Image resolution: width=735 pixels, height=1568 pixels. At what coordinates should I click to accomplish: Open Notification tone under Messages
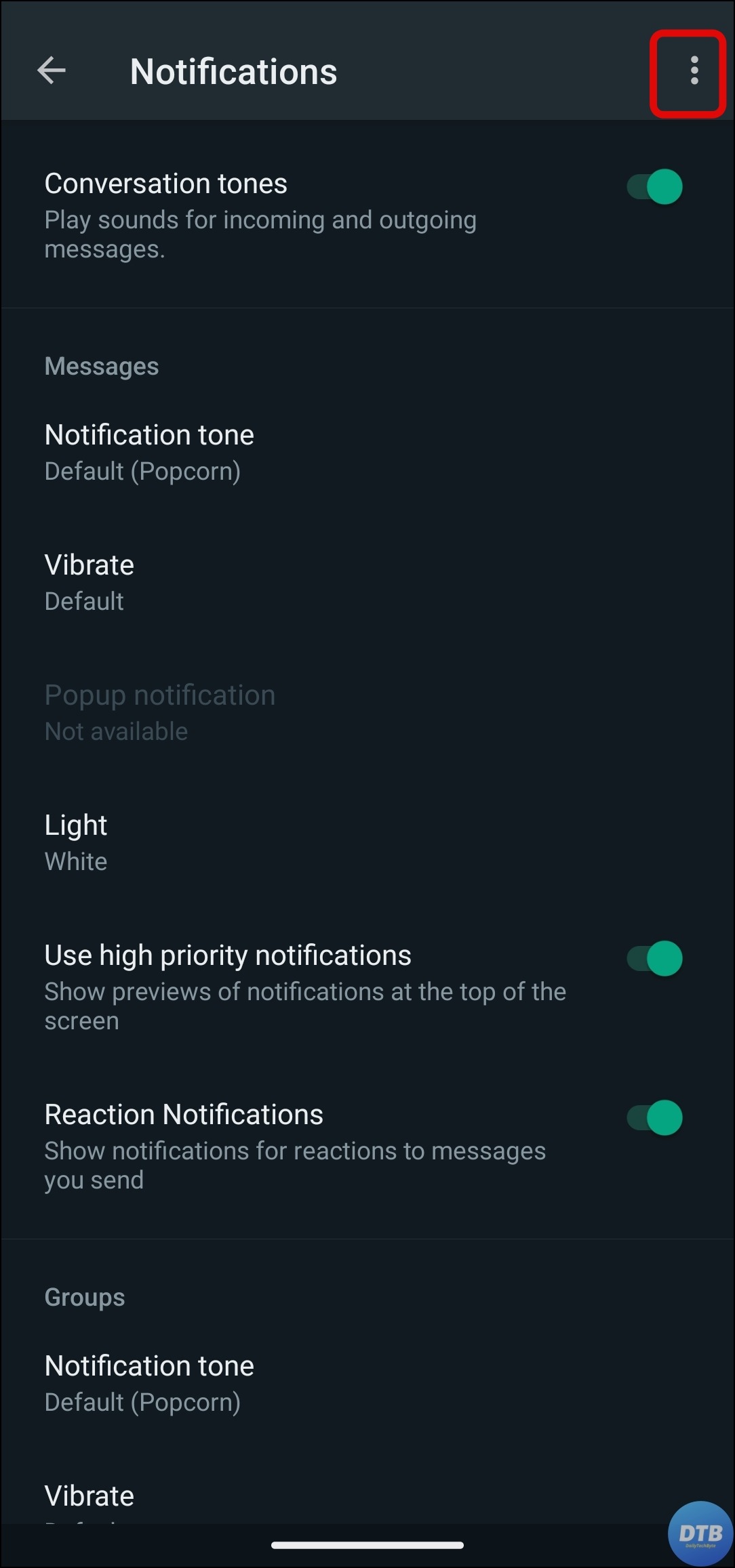pyautogui.click(x=149, y=452)
